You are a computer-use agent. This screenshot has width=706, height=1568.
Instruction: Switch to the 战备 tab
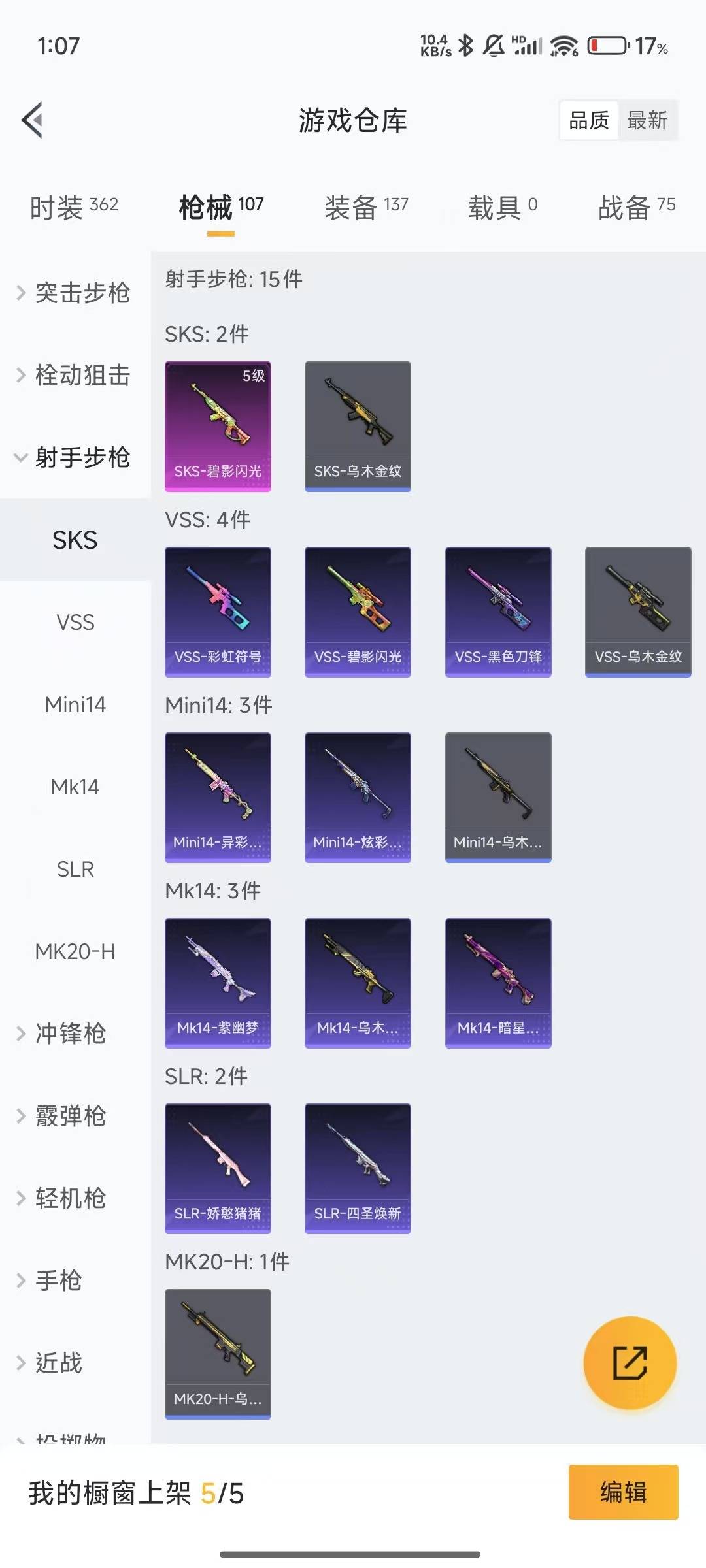637,207
